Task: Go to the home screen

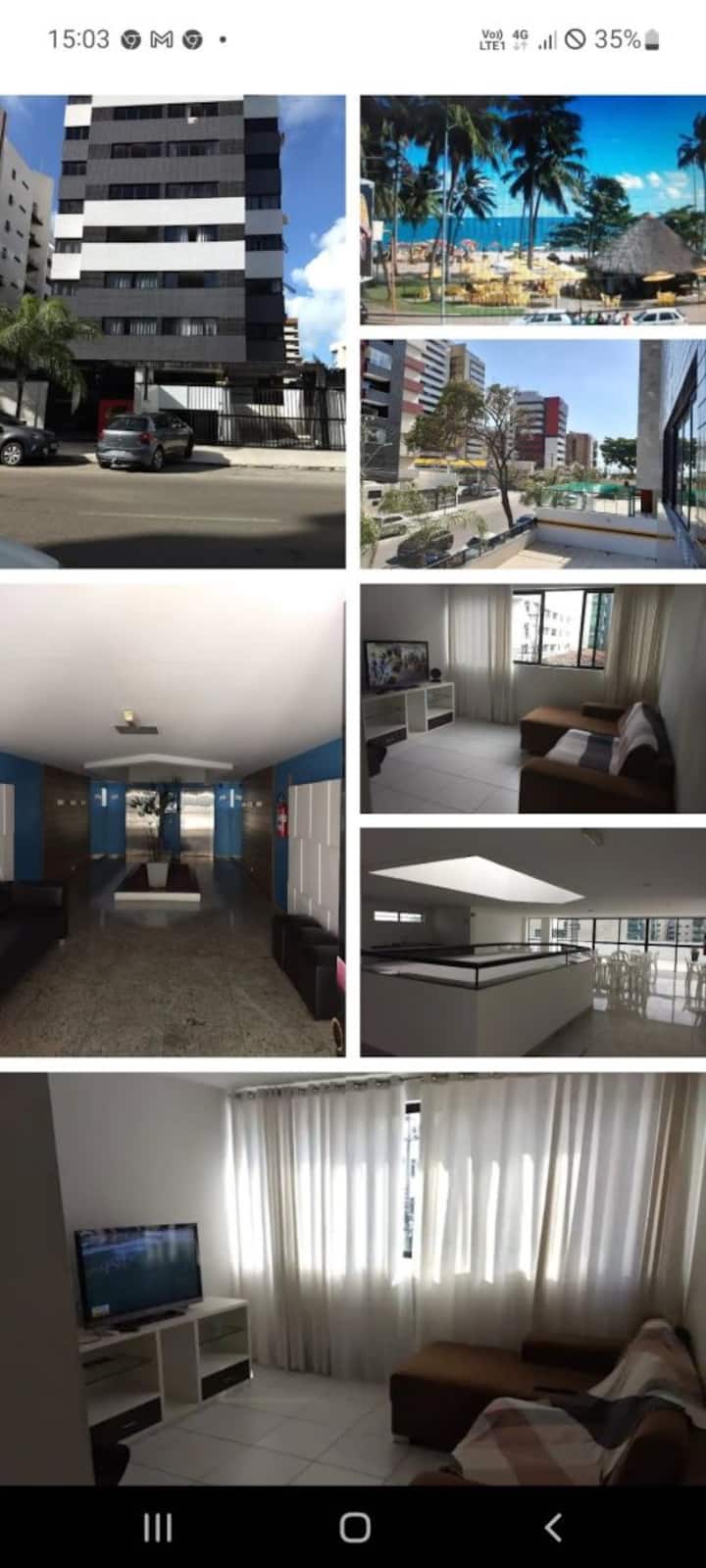Action: pos(354,1527)
